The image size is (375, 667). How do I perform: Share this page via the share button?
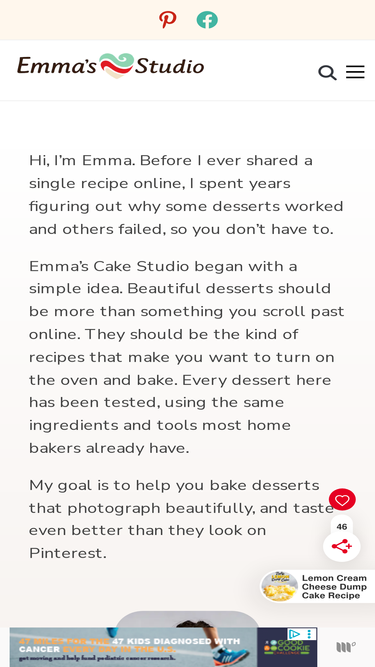point(342,546)
